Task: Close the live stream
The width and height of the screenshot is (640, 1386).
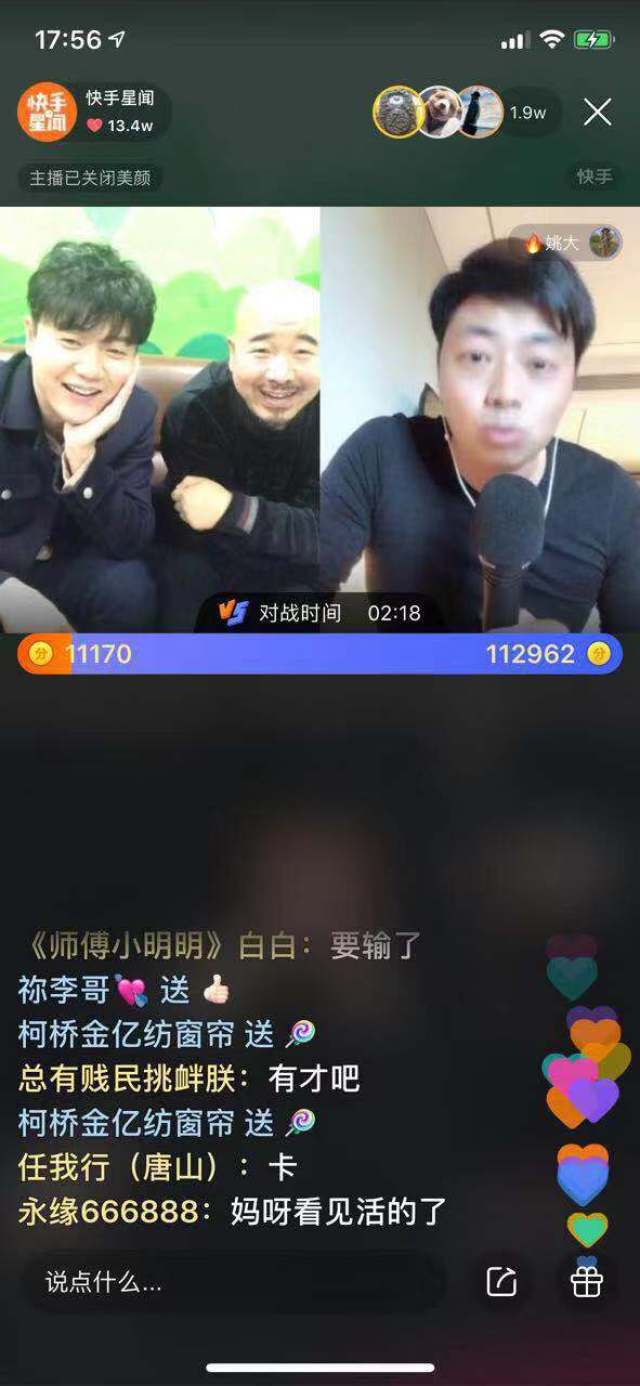Action: [x=597, y=112]
